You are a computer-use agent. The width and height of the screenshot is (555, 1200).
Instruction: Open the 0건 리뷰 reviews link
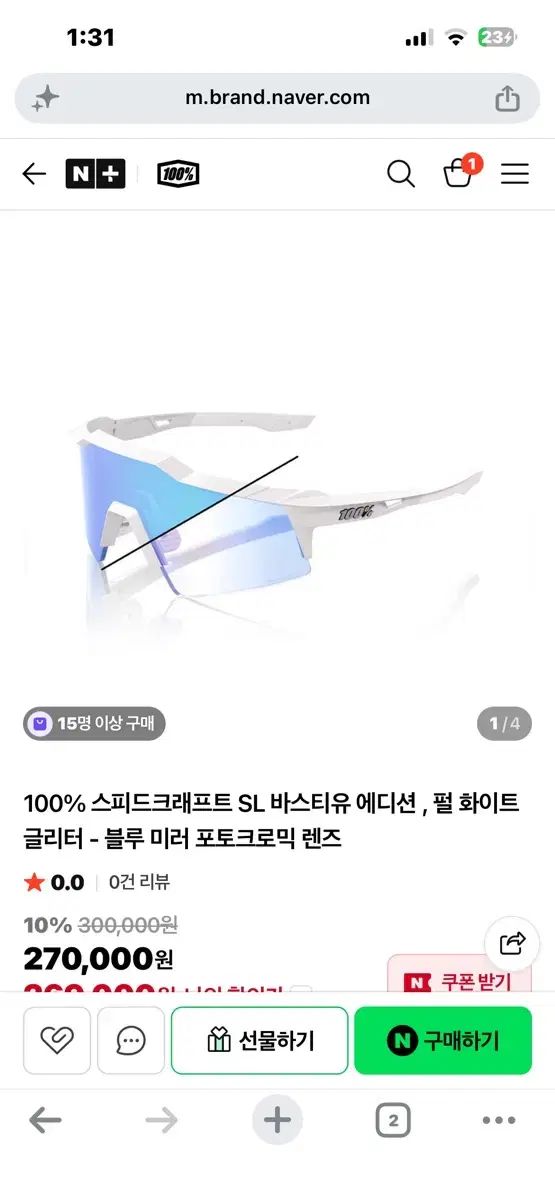point(140,882)
